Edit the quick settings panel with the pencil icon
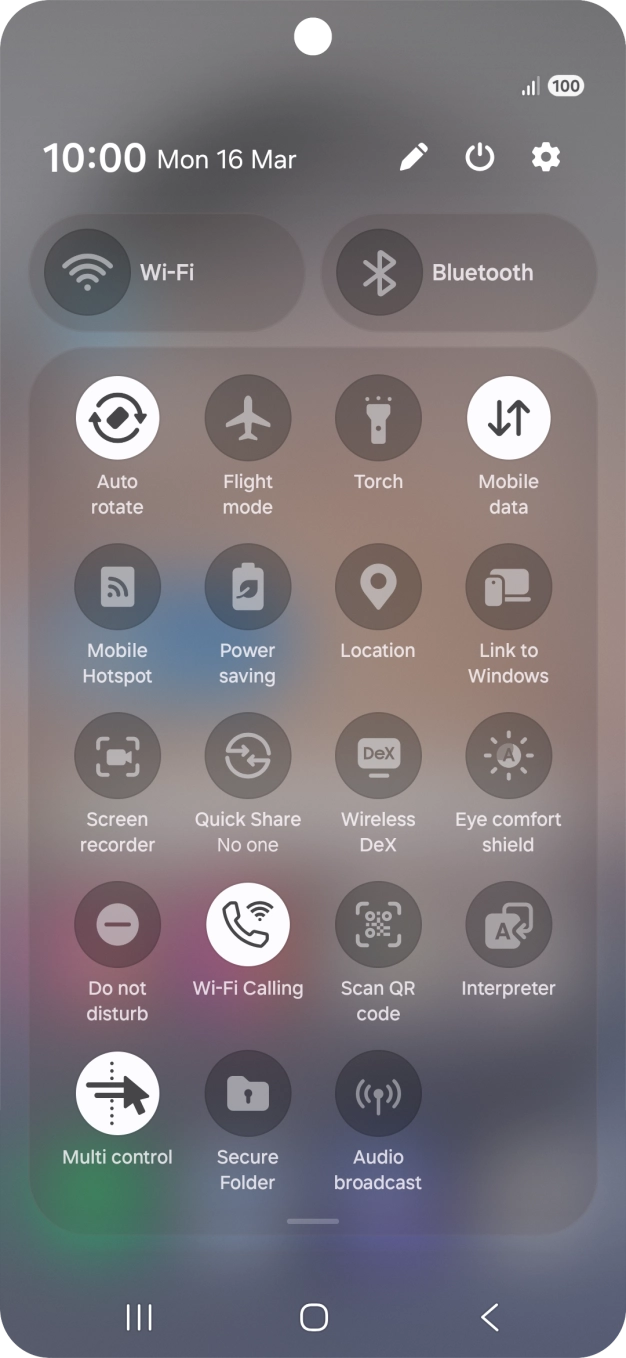Image resolution: width=626 pixels, height=1358 pixels. tap(414, 158)
